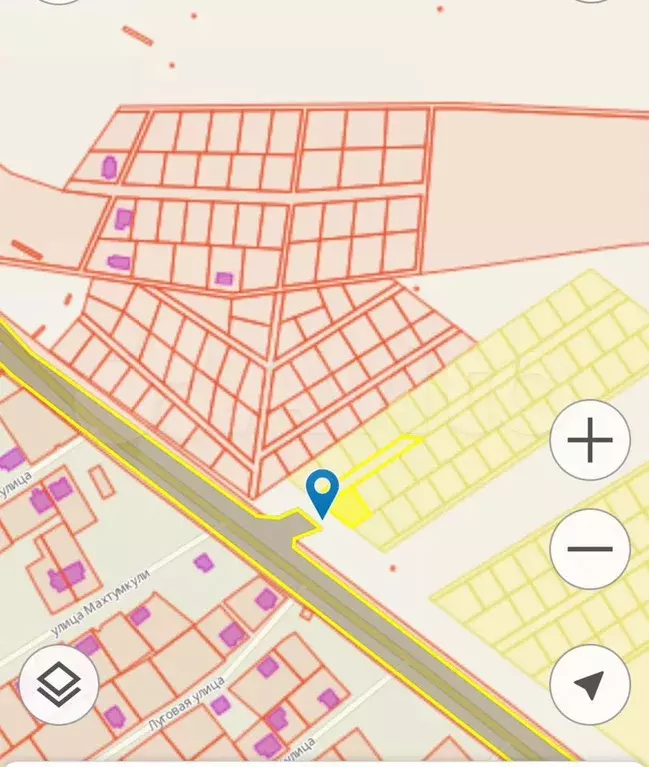Zoom in on the map
Viewport: 649px width, 767px height.
click(590, 440)
